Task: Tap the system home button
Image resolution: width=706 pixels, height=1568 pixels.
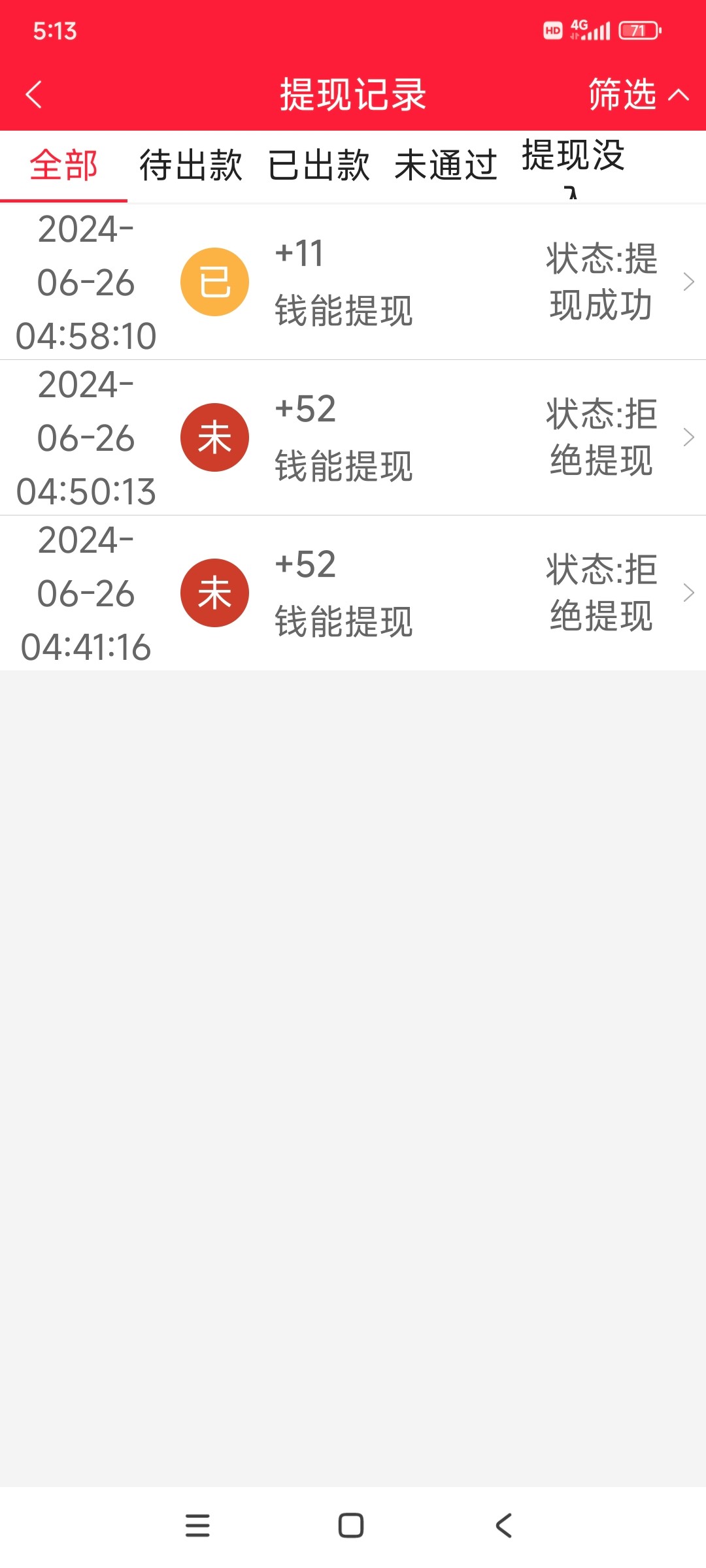Action: [x=351, y=1526]
